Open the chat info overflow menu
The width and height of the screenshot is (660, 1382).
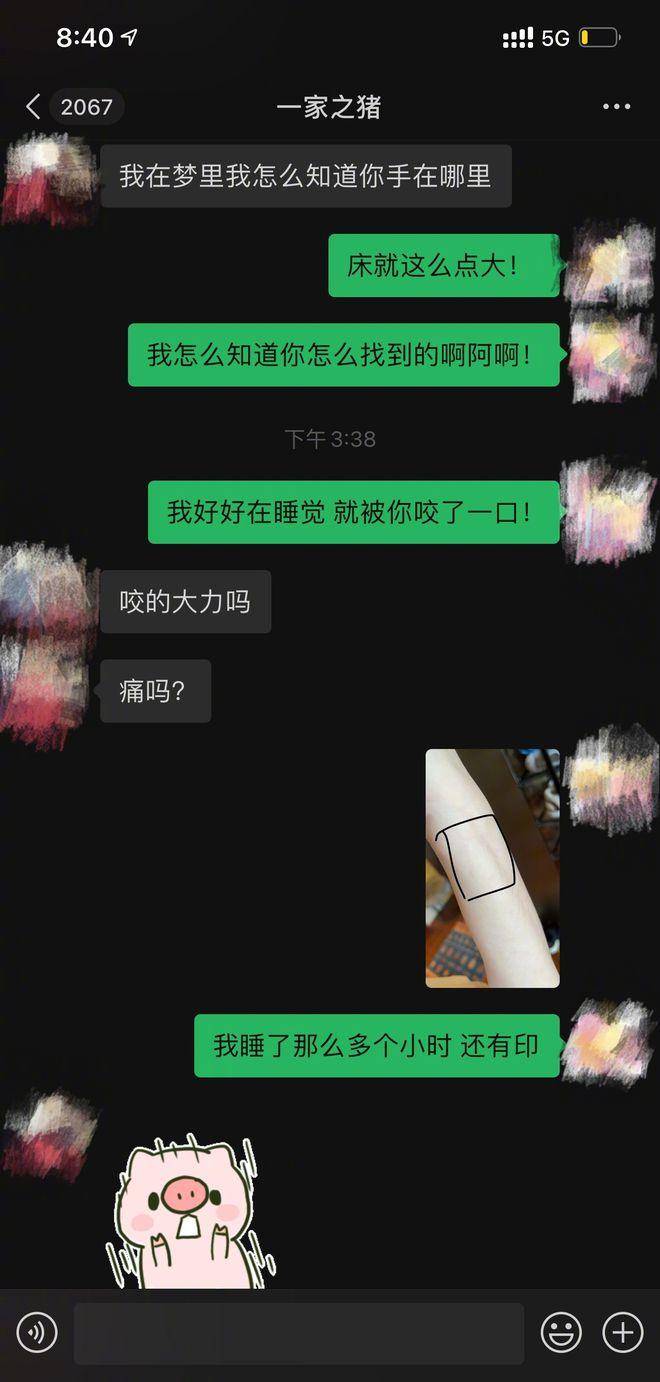click(616, 107)
